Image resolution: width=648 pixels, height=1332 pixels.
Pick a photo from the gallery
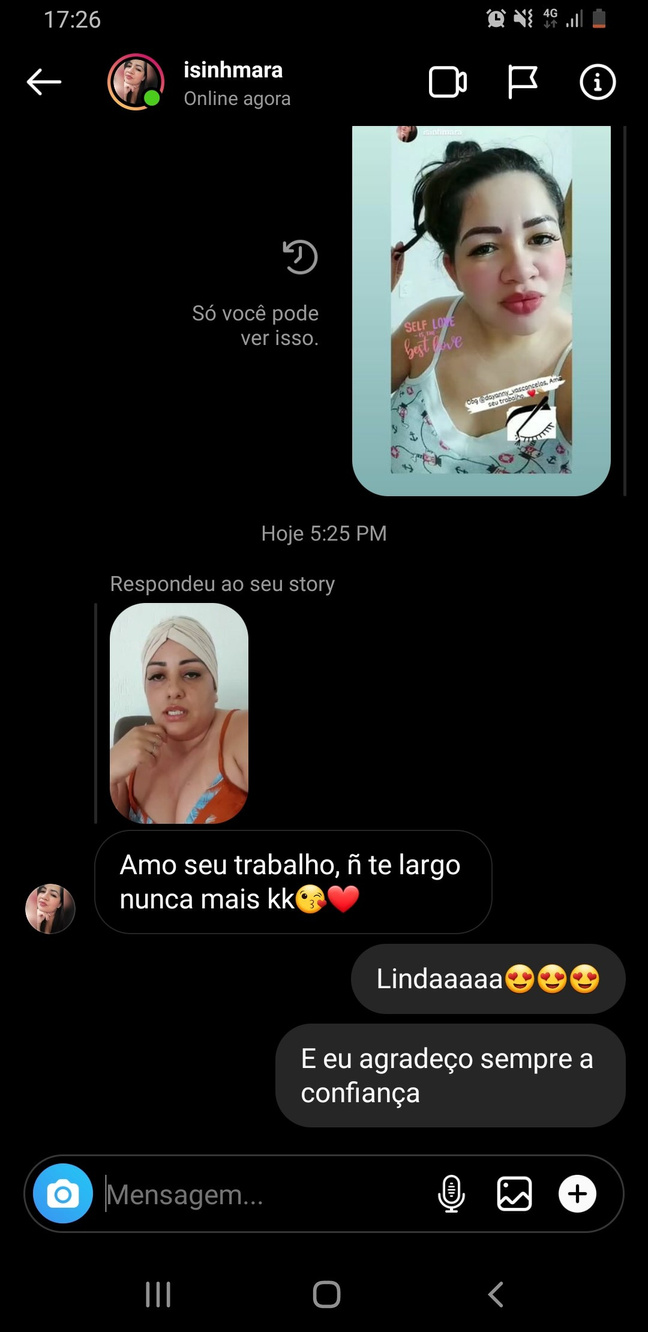point(514,1194)
